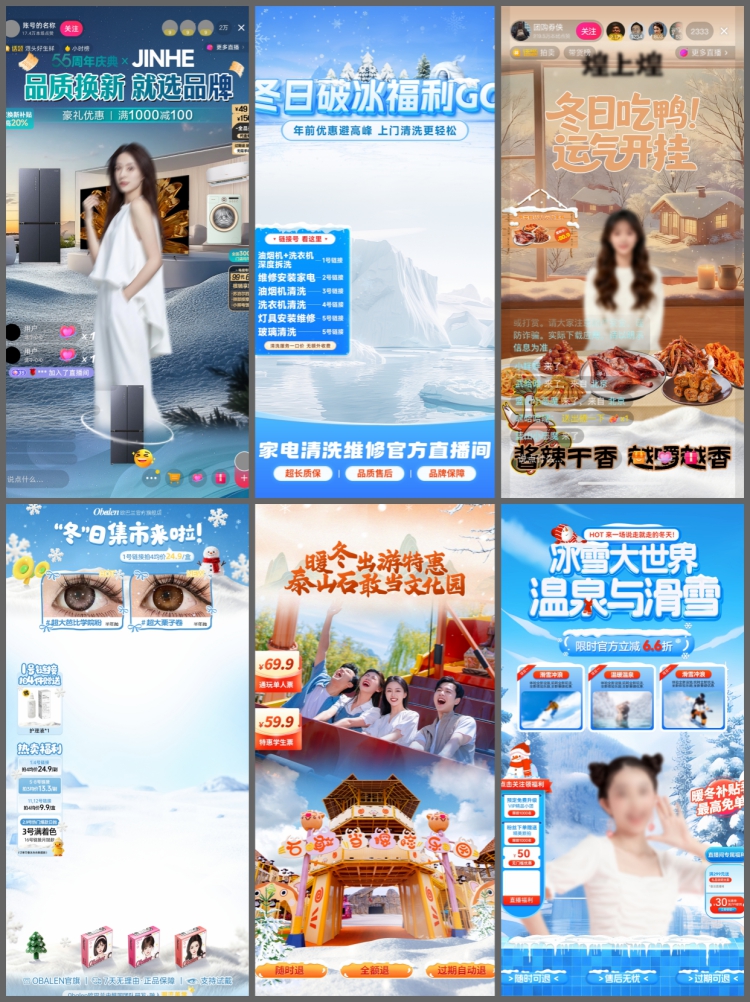Click the heart like icon in the bottom bar
Screen dimensions: 750x1002
(x=197, y=476)
